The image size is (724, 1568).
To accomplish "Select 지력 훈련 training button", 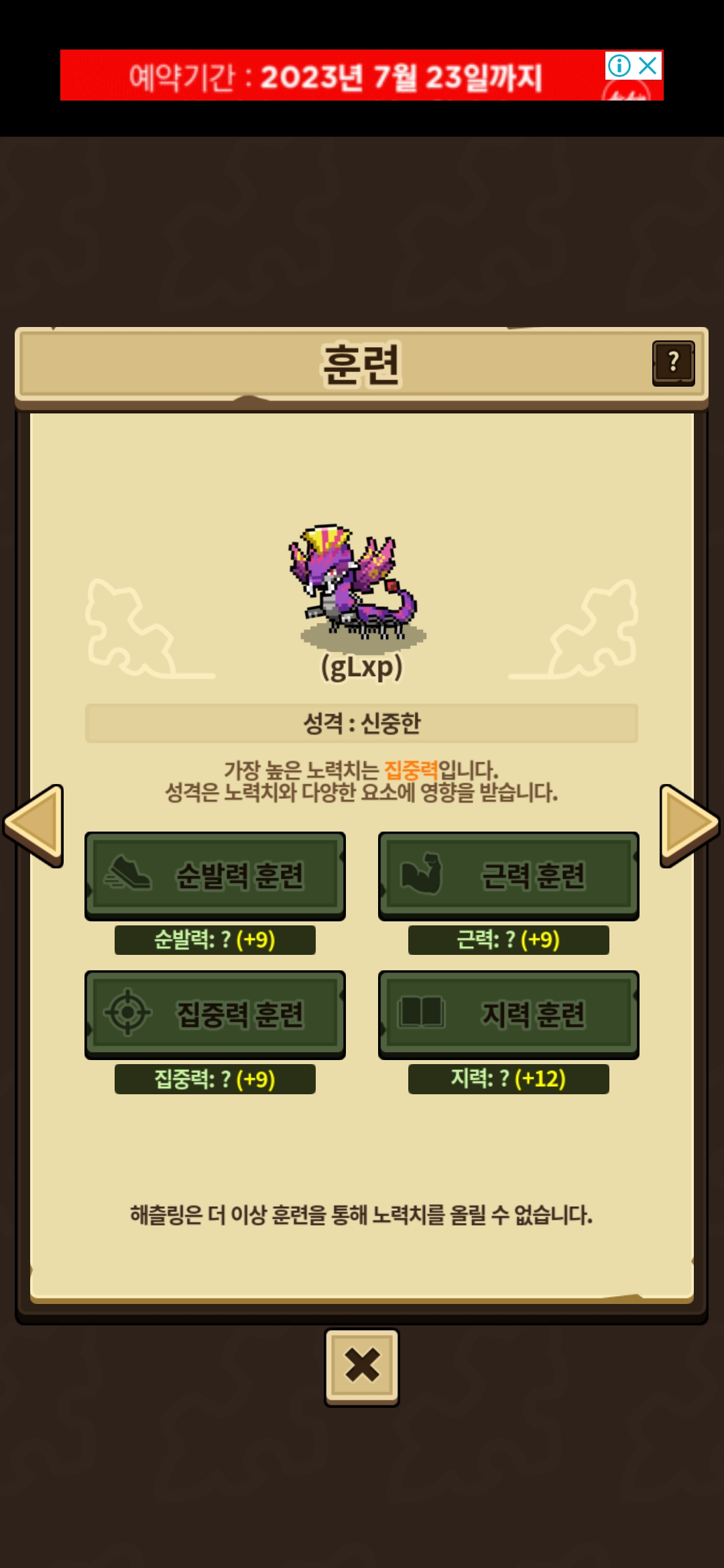I will click(509, 1015).
